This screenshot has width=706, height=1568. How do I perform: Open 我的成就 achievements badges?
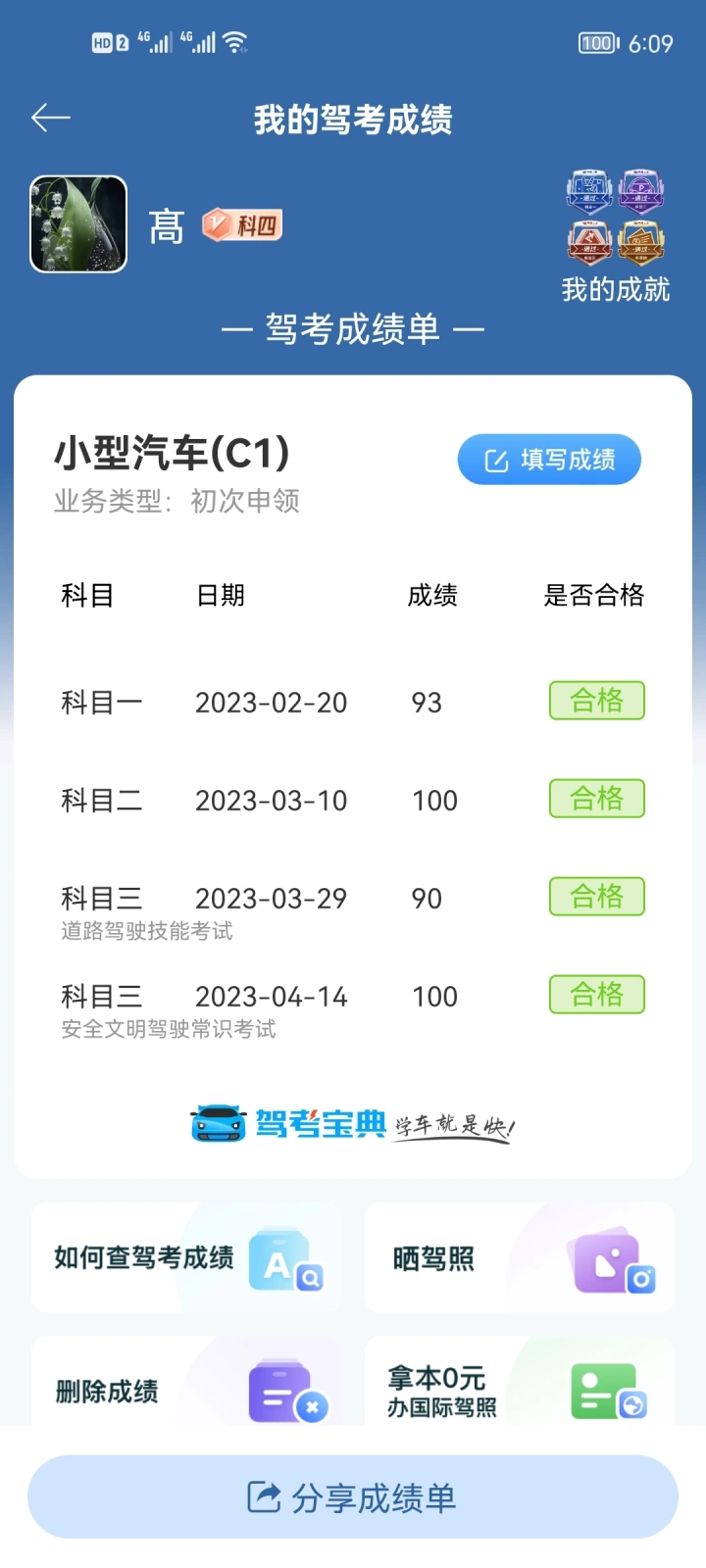coord(615,236)
